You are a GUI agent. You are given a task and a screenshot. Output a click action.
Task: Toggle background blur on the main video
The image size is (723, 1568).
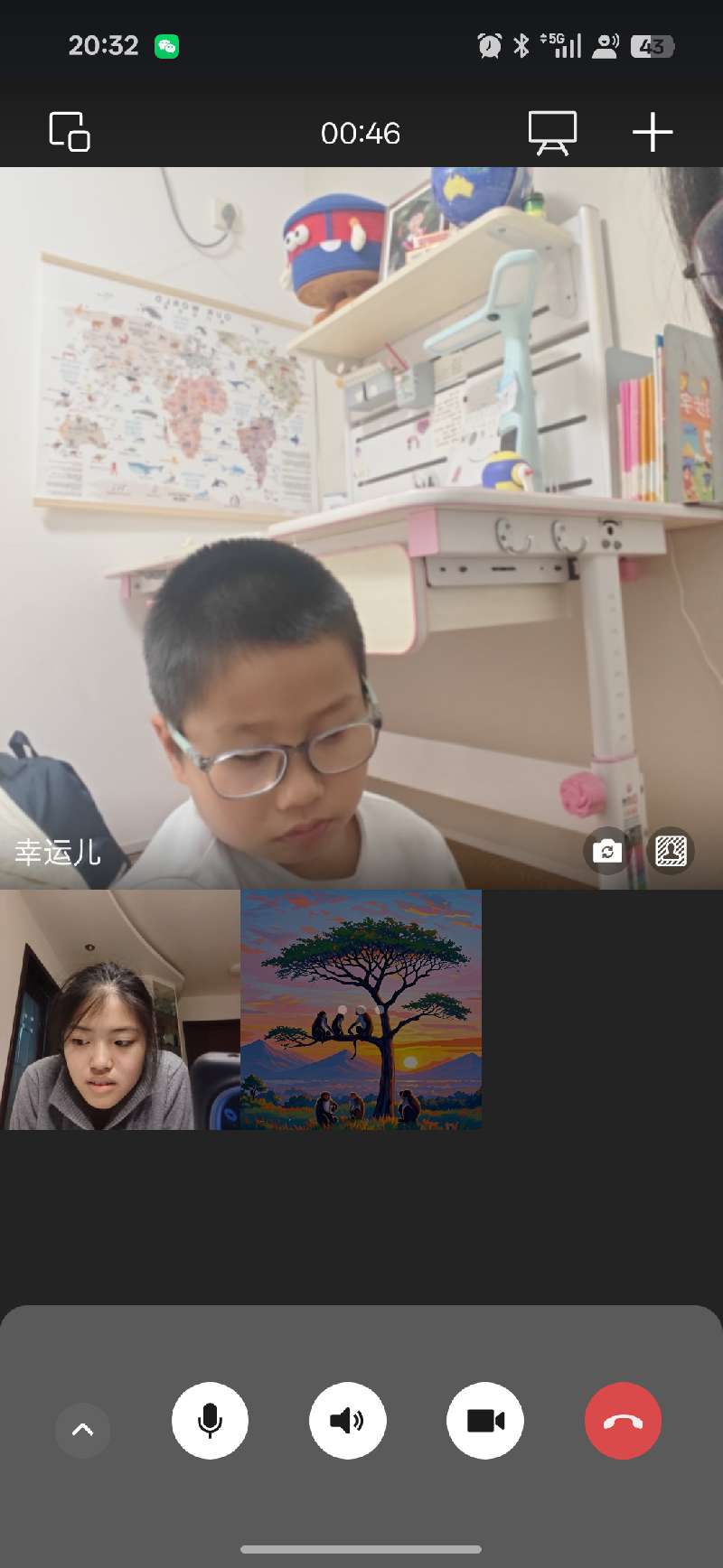click(671, 851)
